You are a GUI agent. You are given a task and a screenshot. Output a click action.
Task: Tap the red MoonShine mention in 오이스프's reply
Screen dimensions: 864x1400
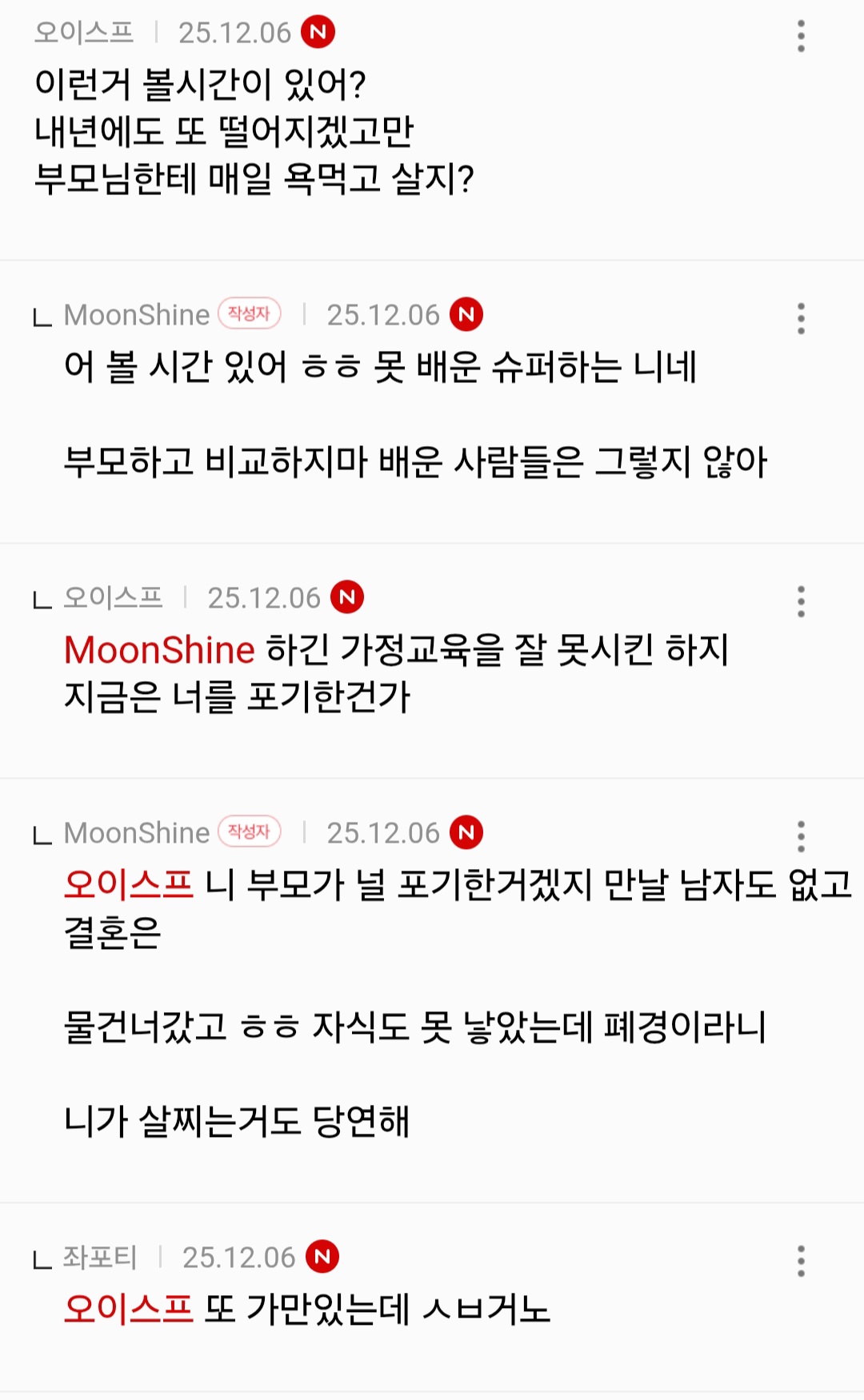(159, 649)
